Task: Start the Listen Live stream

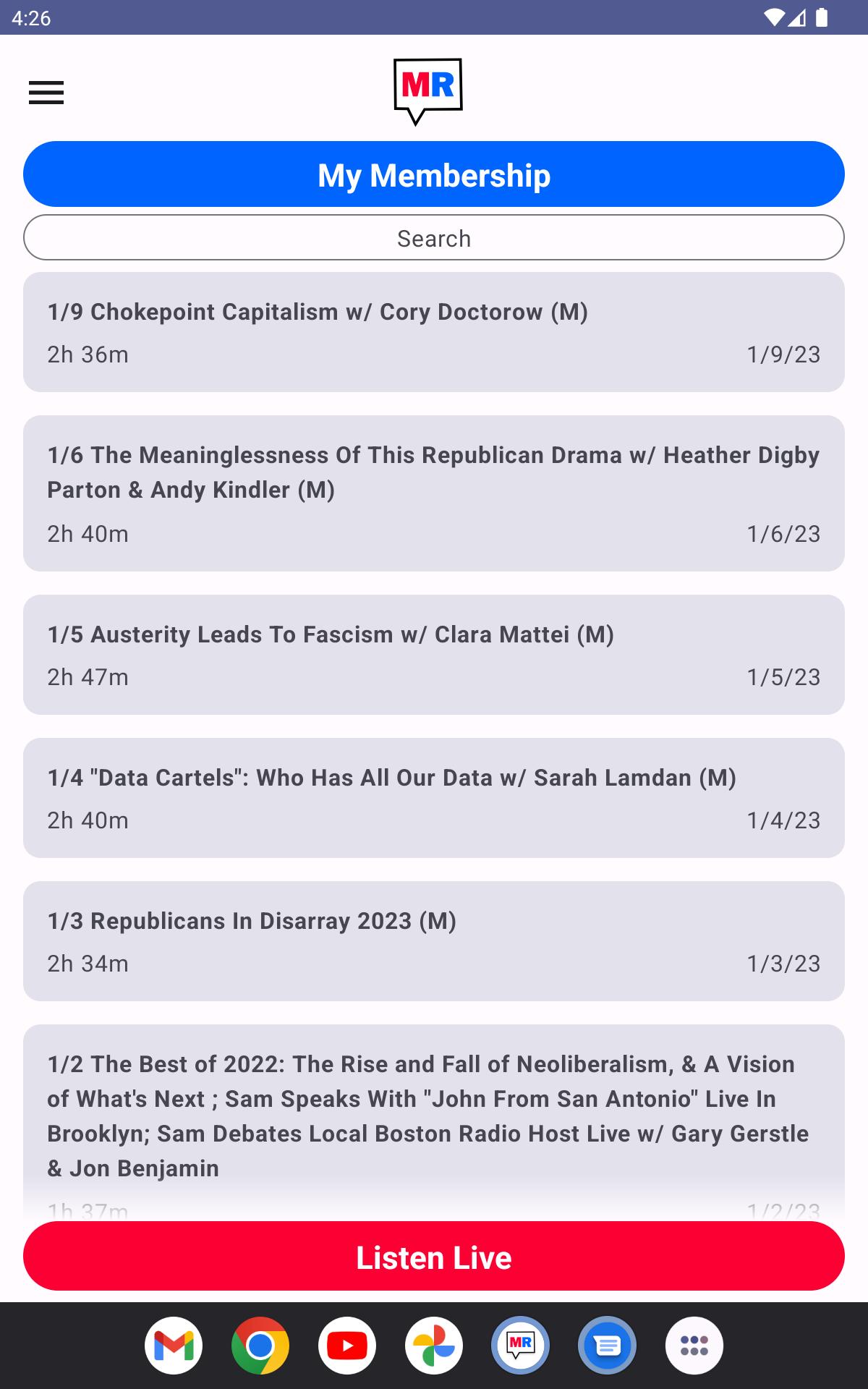Action: pyautogui.click(x=434, y=1257)
